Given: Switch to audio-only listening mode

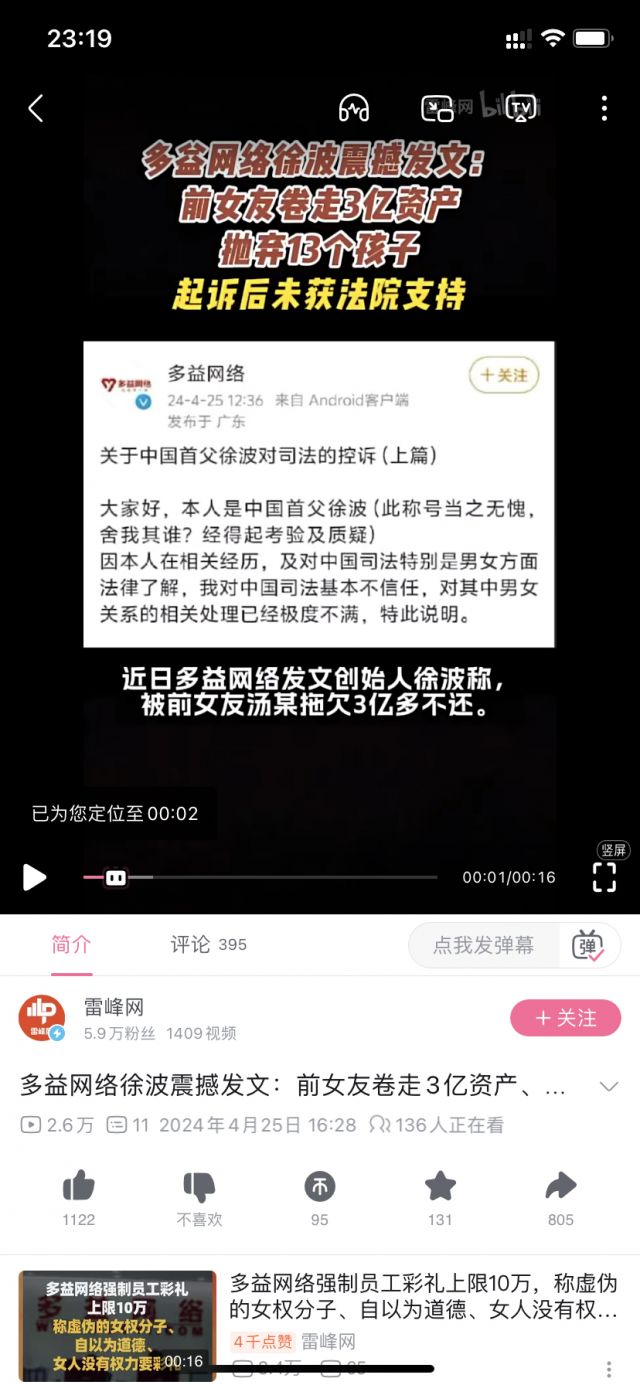Looking at the screenshot, I should coord(354,108).
